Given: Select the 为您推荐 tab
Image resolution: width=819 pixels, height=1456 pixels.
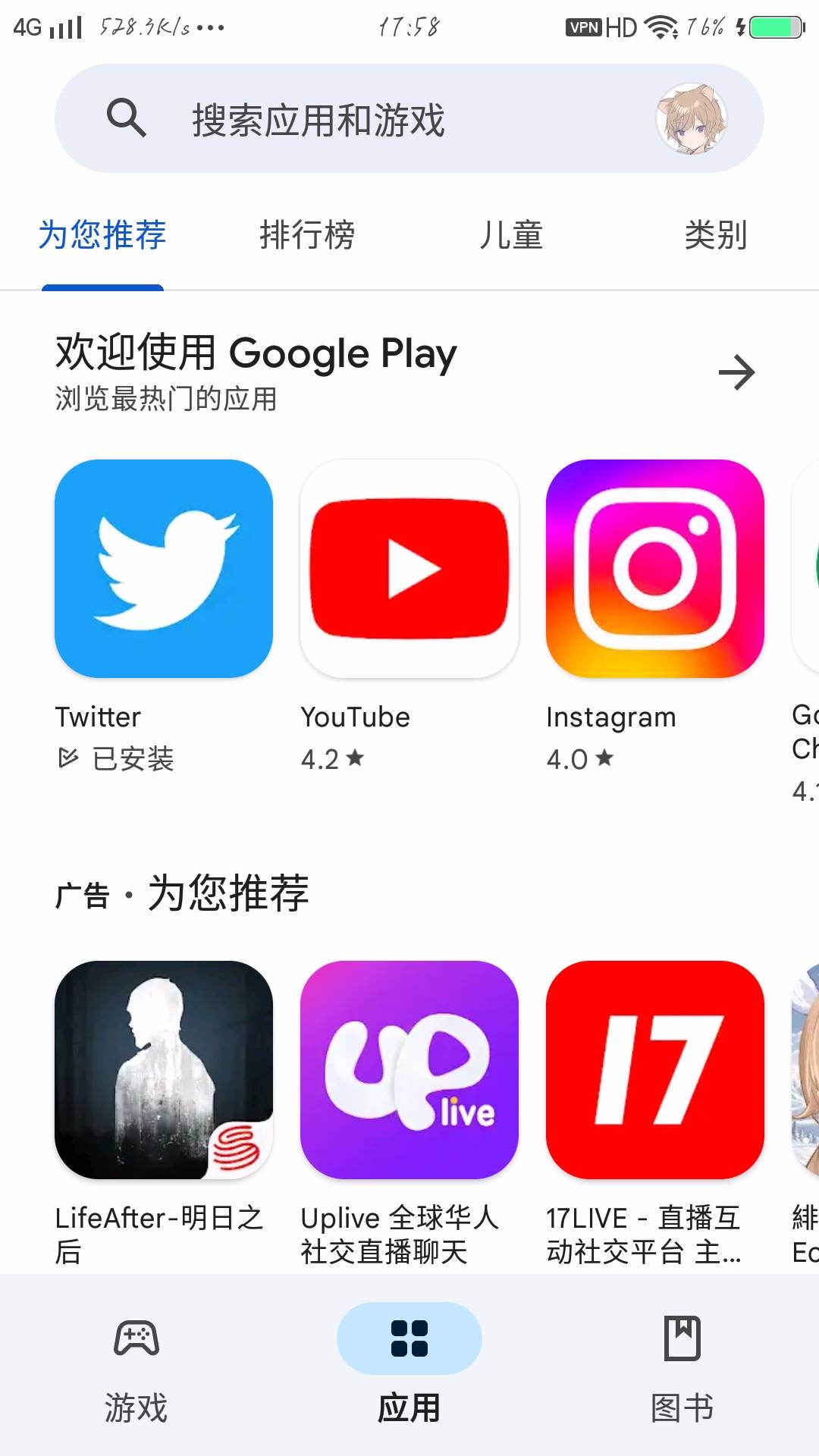Looking at the screenshot, I should (x=102, y=235).
